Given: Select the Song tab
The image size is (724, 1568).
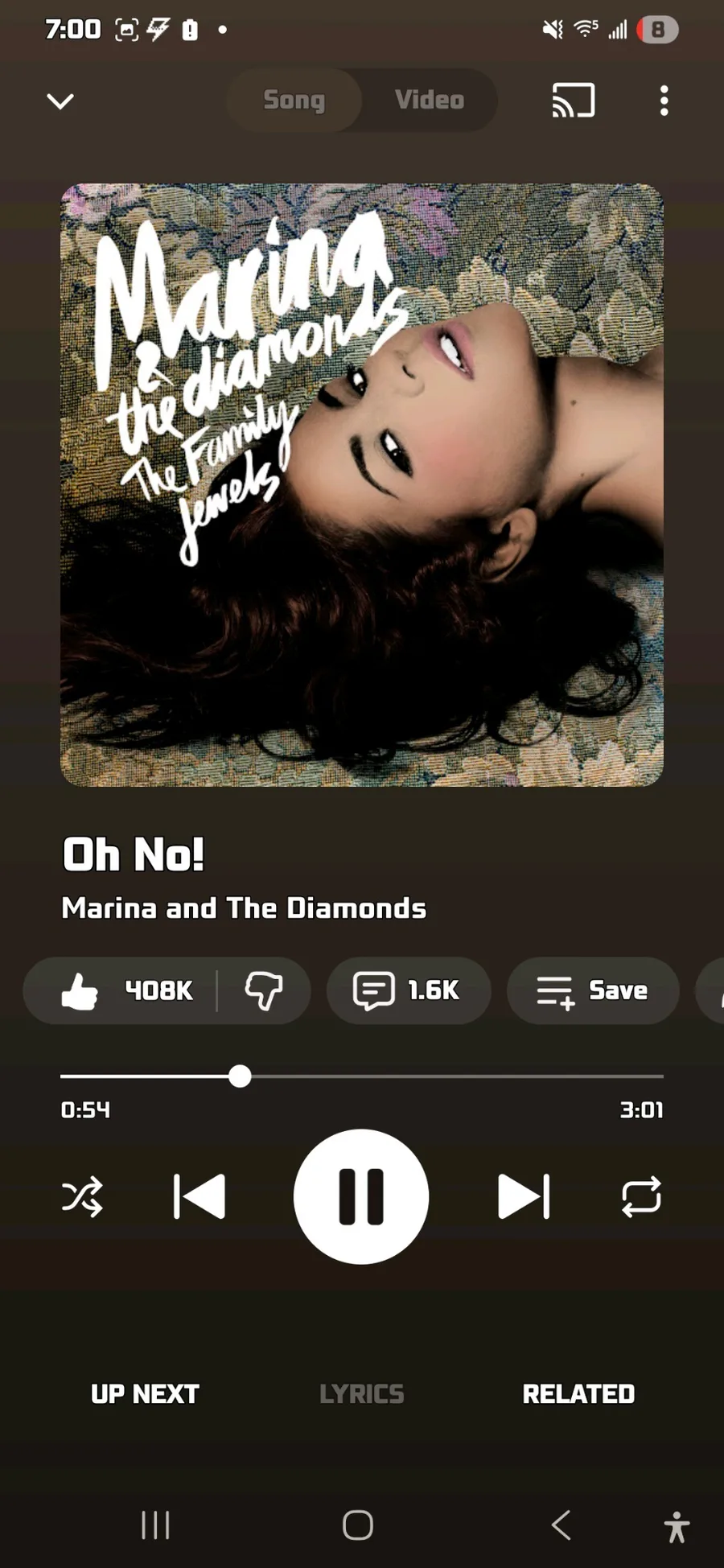Looking at the screenshot, I should (294, 101).
